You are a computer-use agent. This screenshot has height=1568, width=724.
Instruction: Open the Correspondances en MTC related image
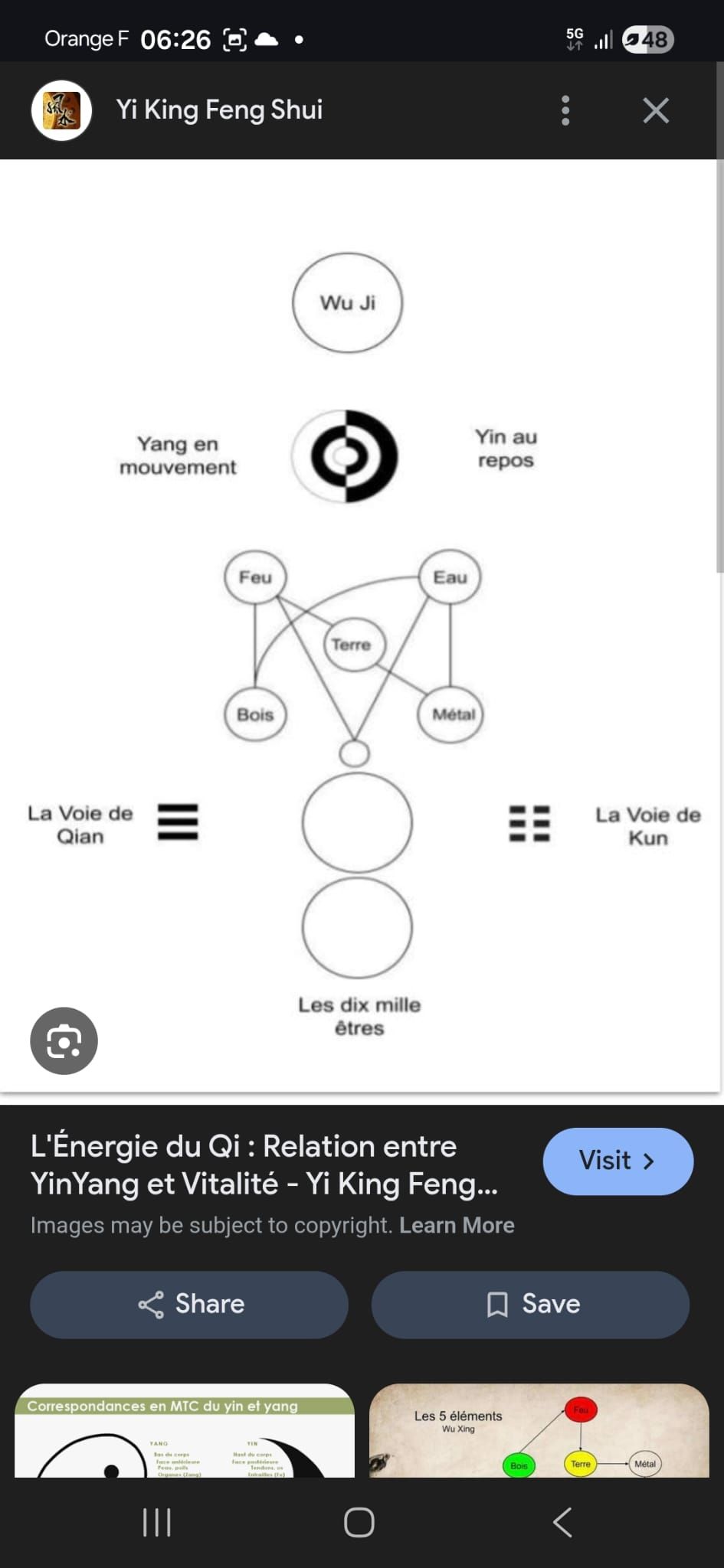coord(185,1430)
